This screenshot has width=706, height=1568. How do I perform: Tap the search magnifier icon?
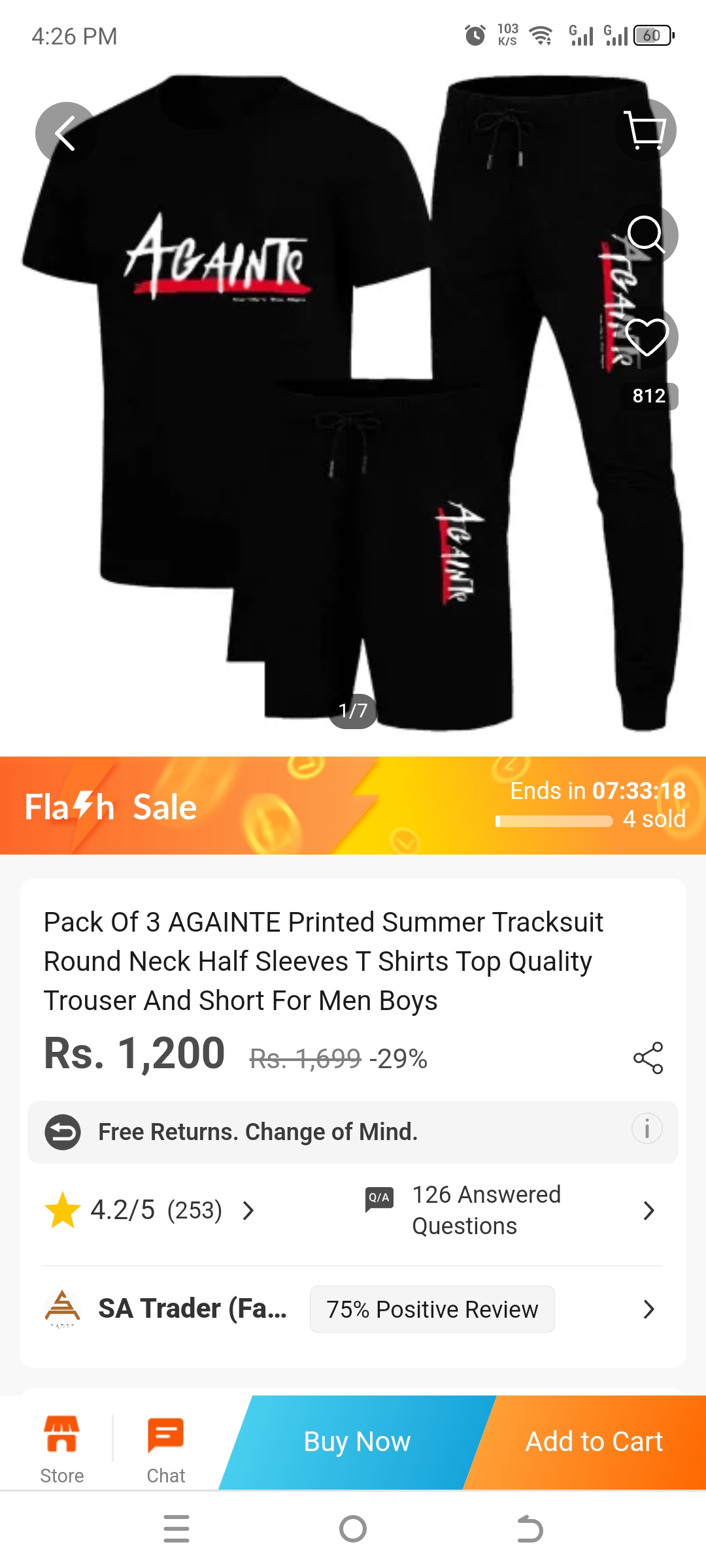(x=646, y=234)
